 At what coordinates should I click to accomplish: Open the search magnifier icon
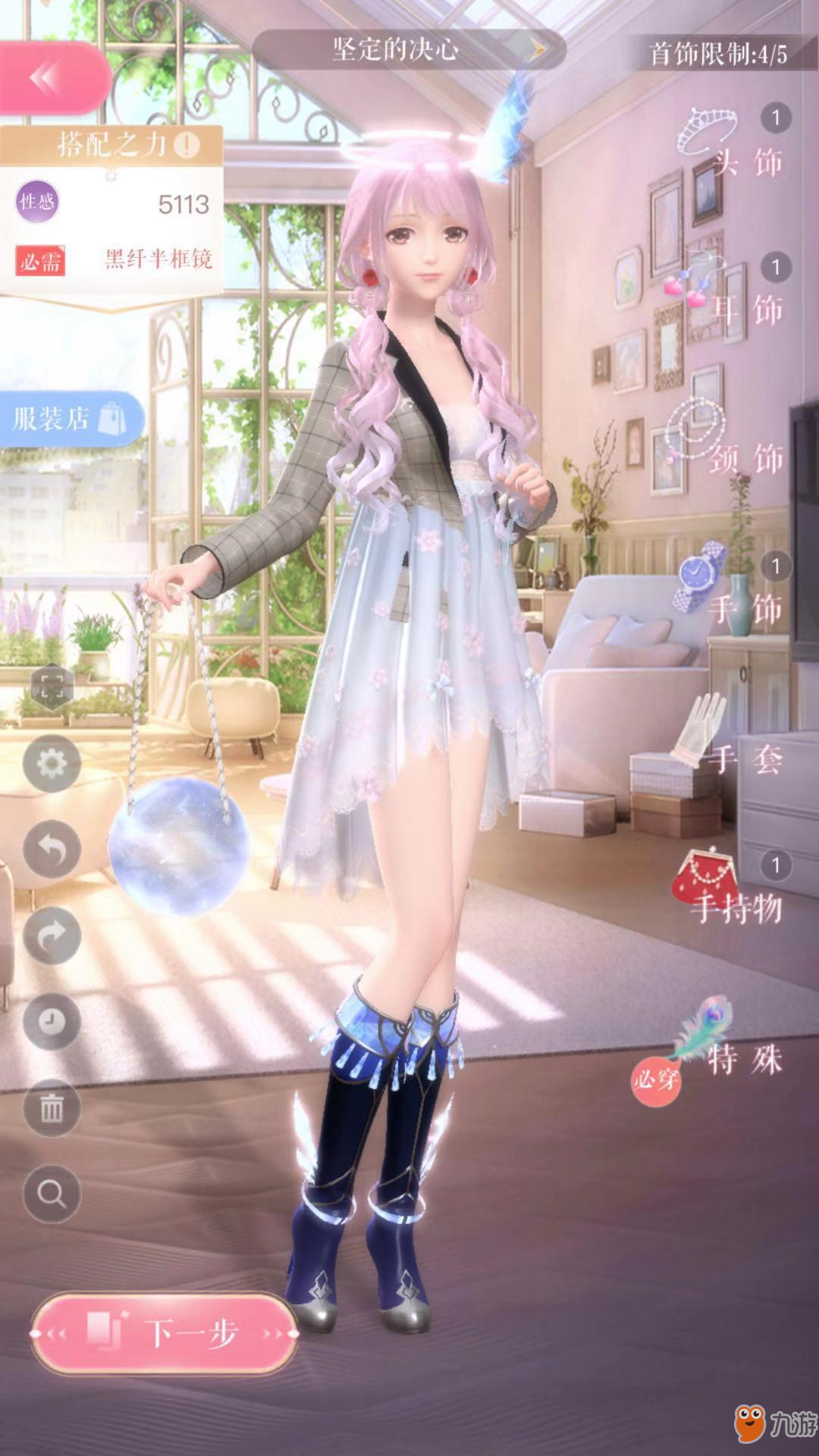pos(52,1194)
